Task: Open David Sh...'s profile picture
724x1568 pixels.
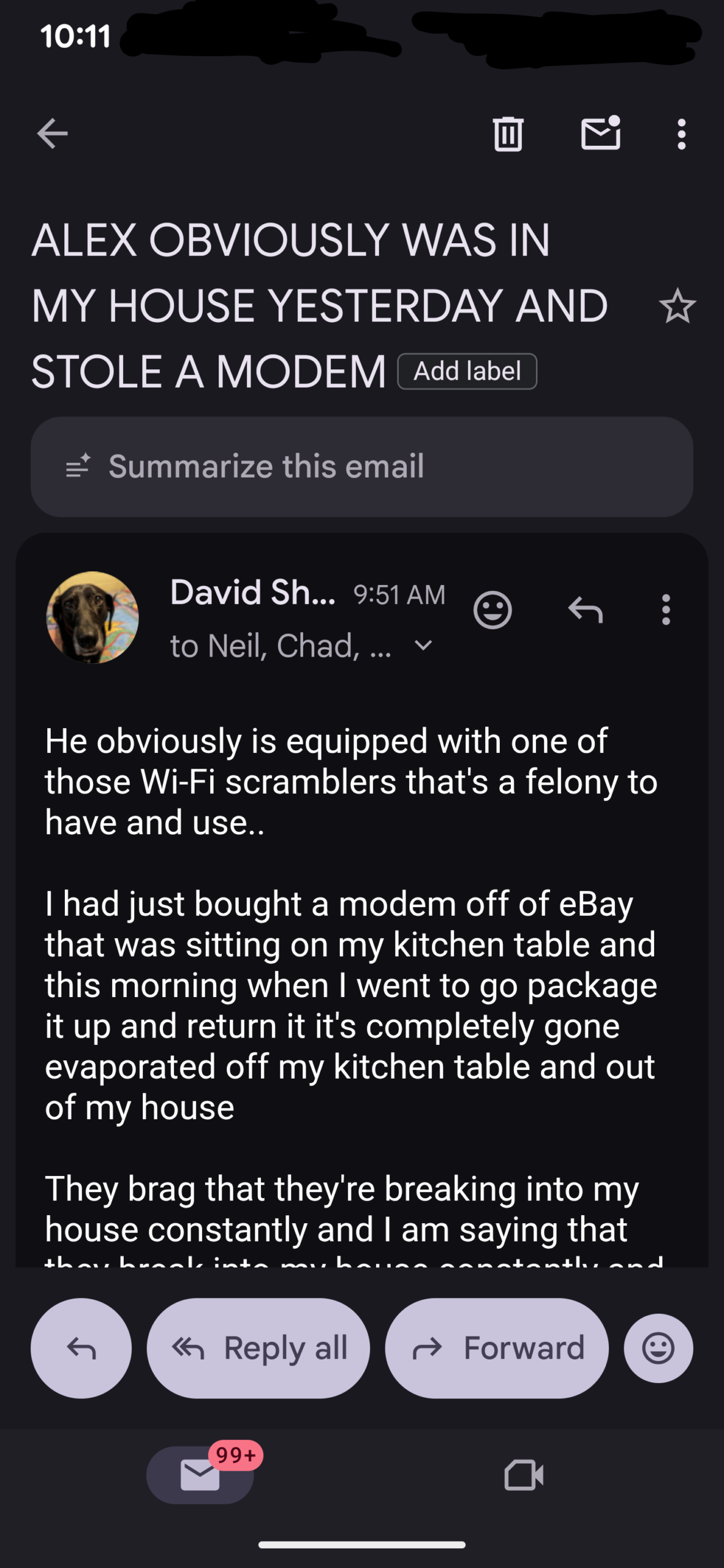Action: [x=92, y=617]
